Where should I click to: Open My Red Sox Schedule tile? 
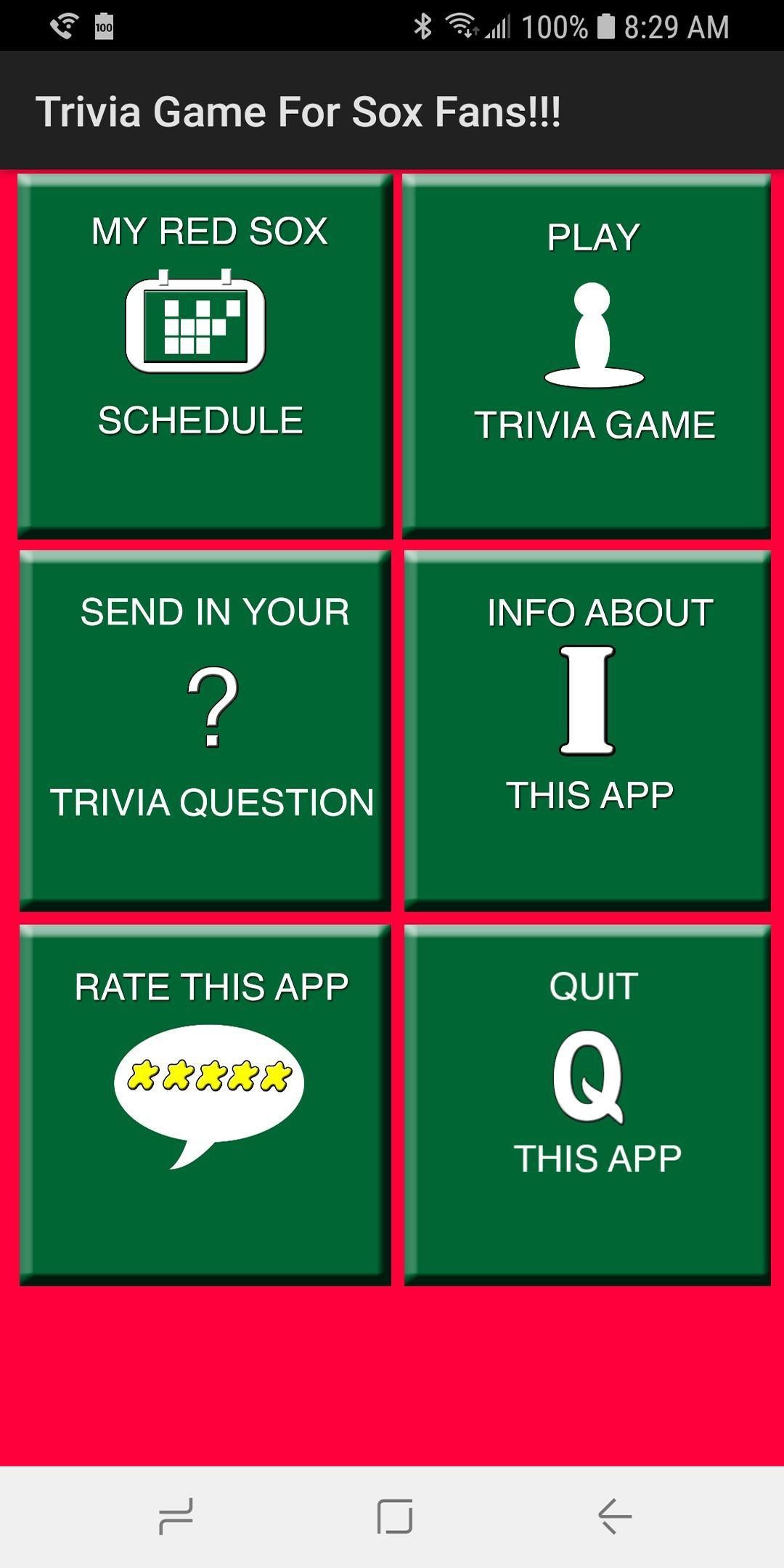click(205, 356)
